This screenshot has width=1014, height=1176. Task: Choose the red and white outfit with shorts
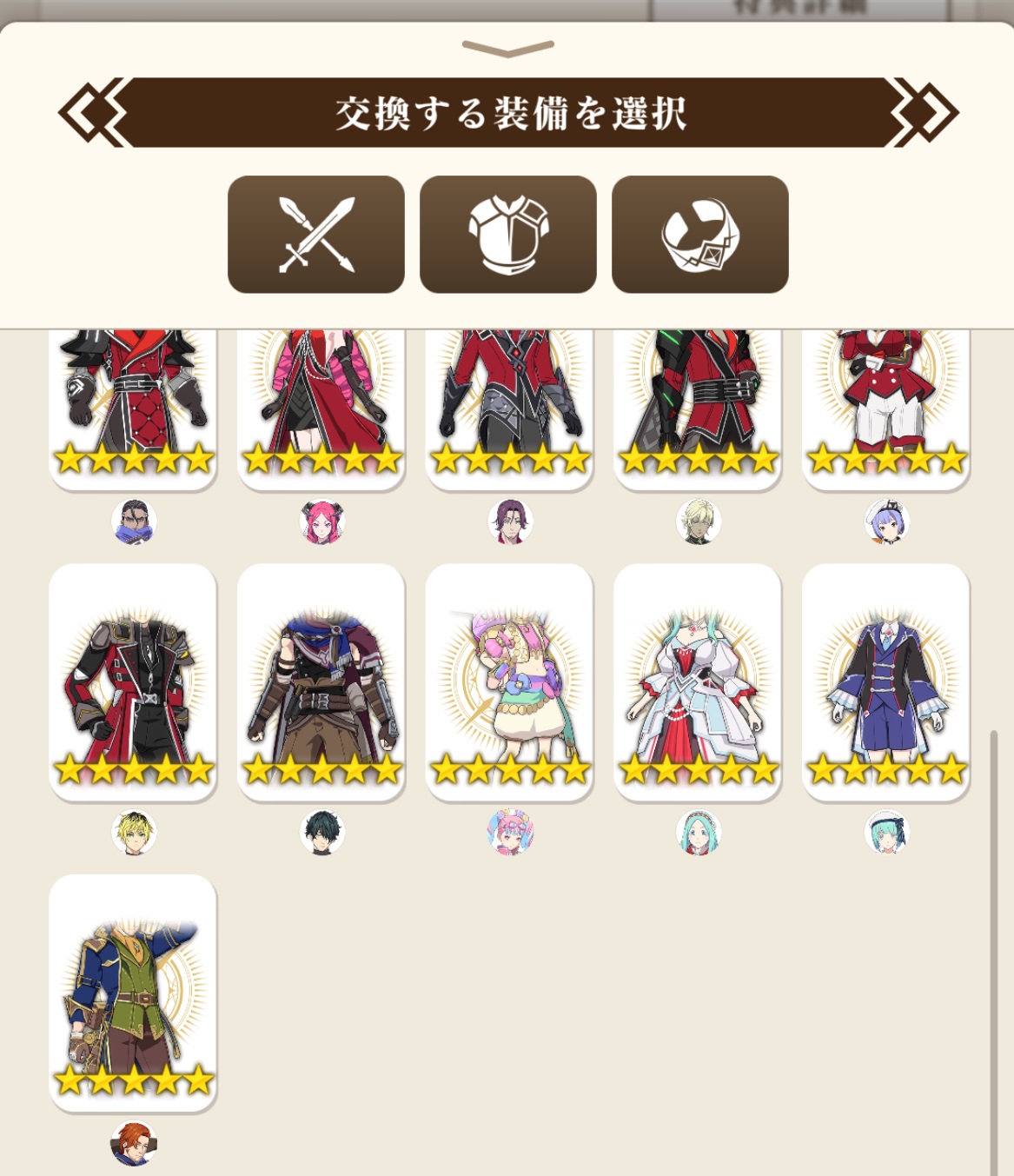(885, 410)
